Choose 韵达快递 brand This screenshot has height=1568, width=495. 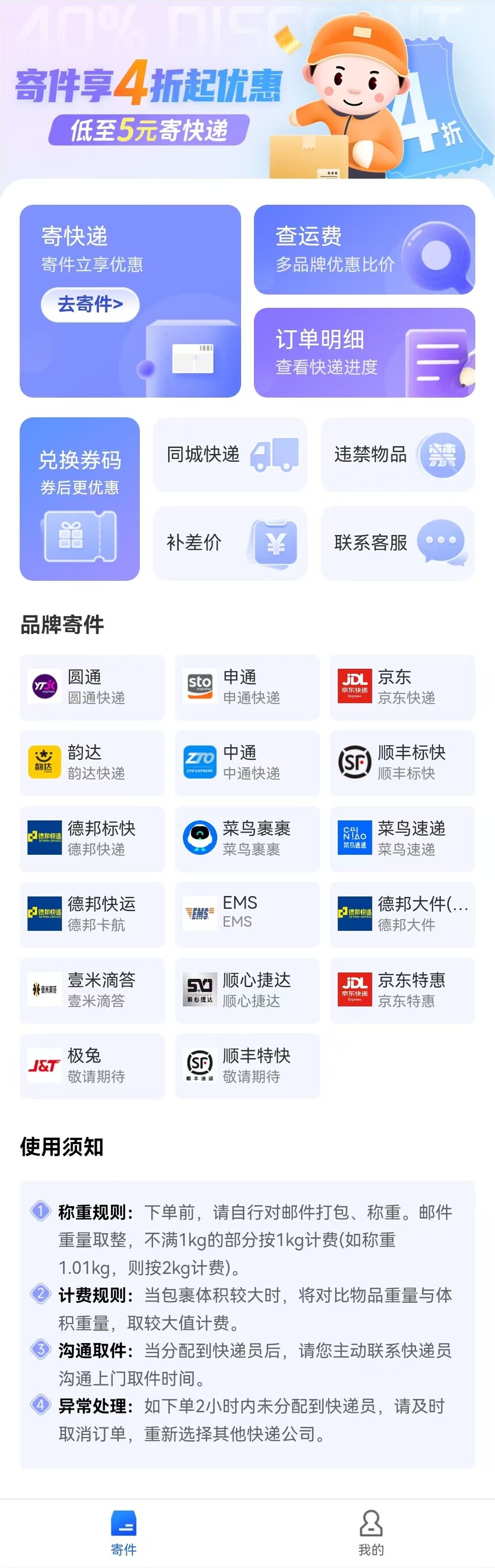click(x=93, y=763)
